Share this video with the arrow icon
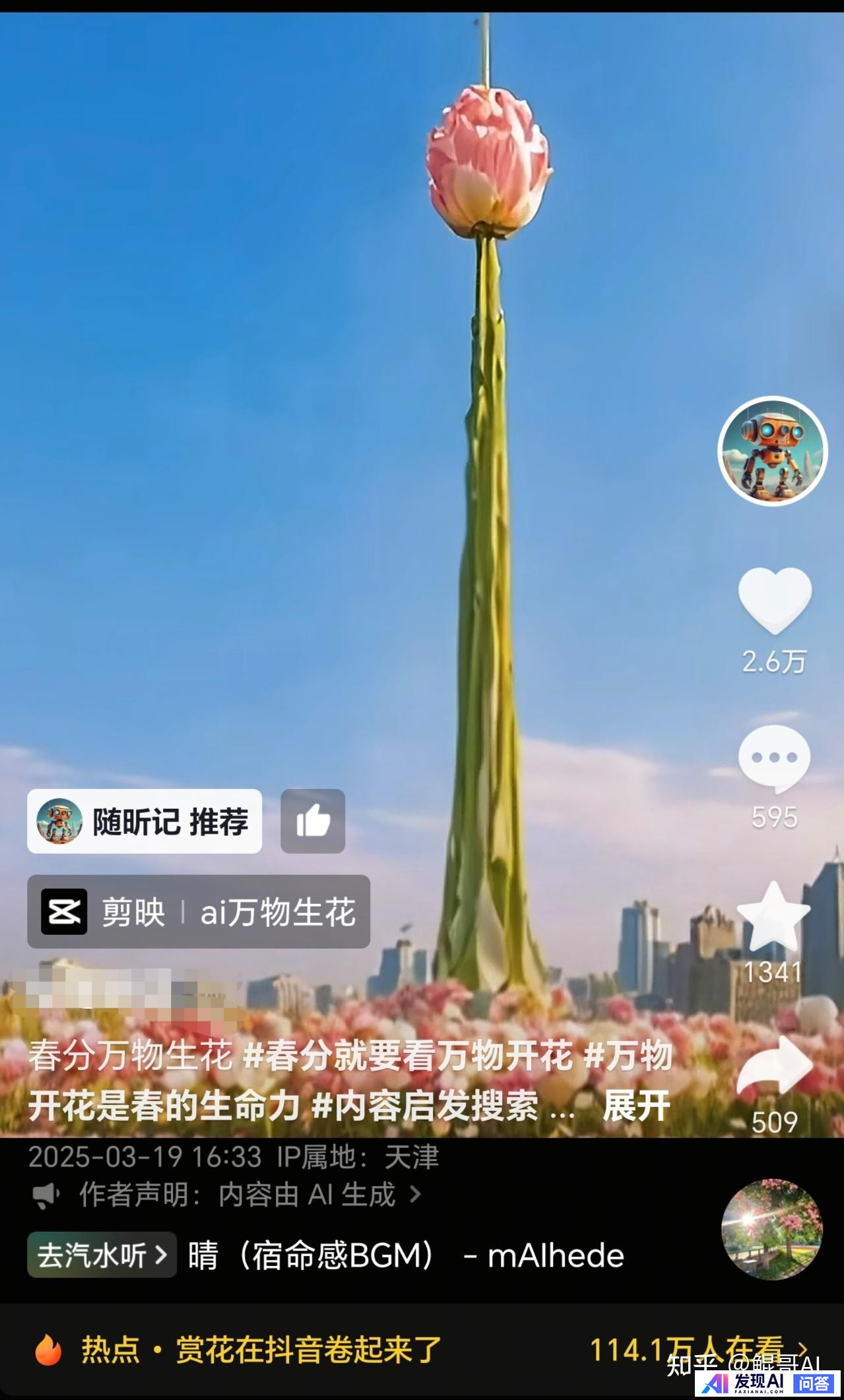Screen dimensions: 844x1400 click(x=774, y=1067)
